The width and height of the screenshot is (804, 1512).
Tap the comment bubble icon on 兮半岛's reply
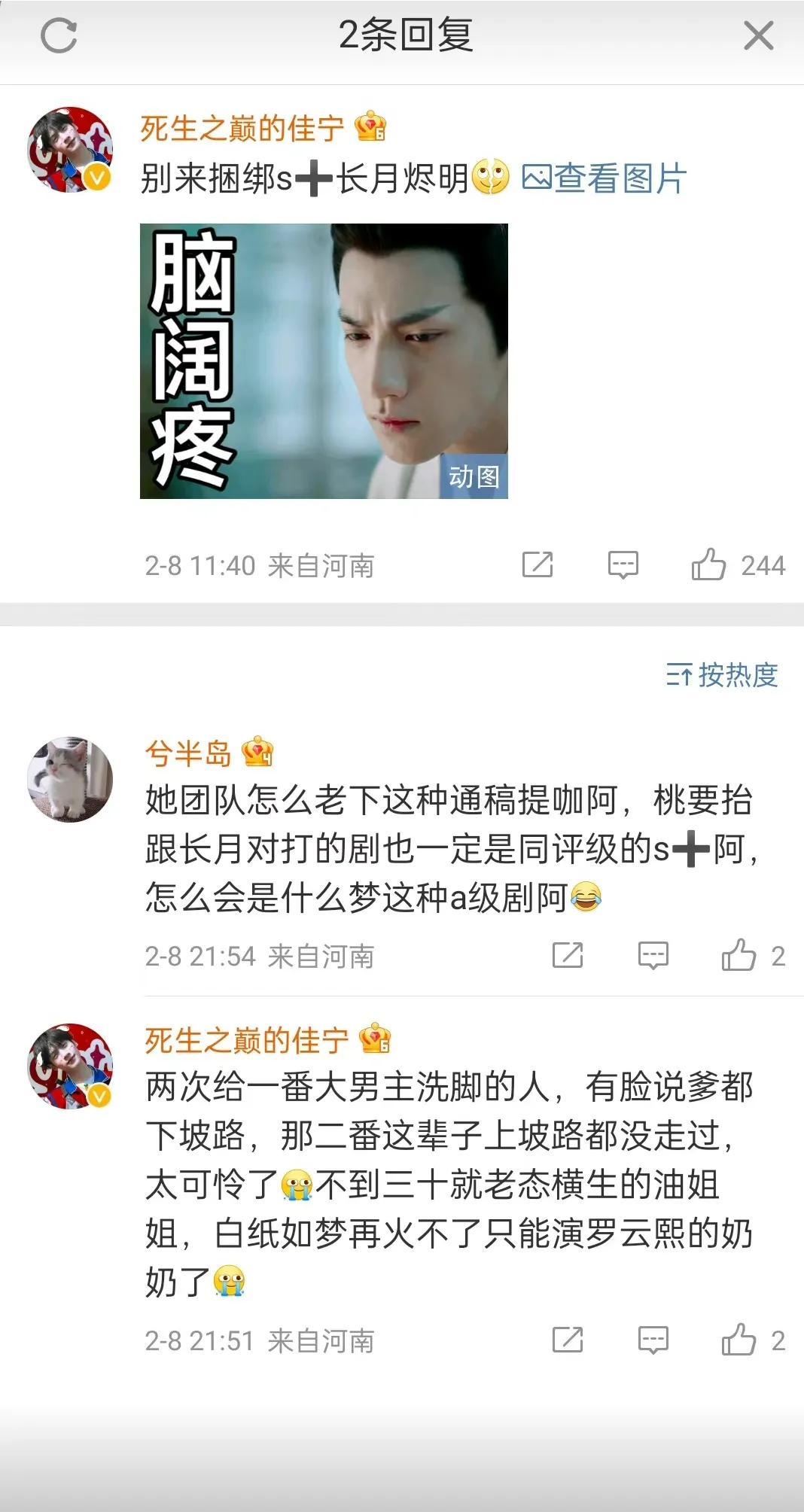point(653,956)
